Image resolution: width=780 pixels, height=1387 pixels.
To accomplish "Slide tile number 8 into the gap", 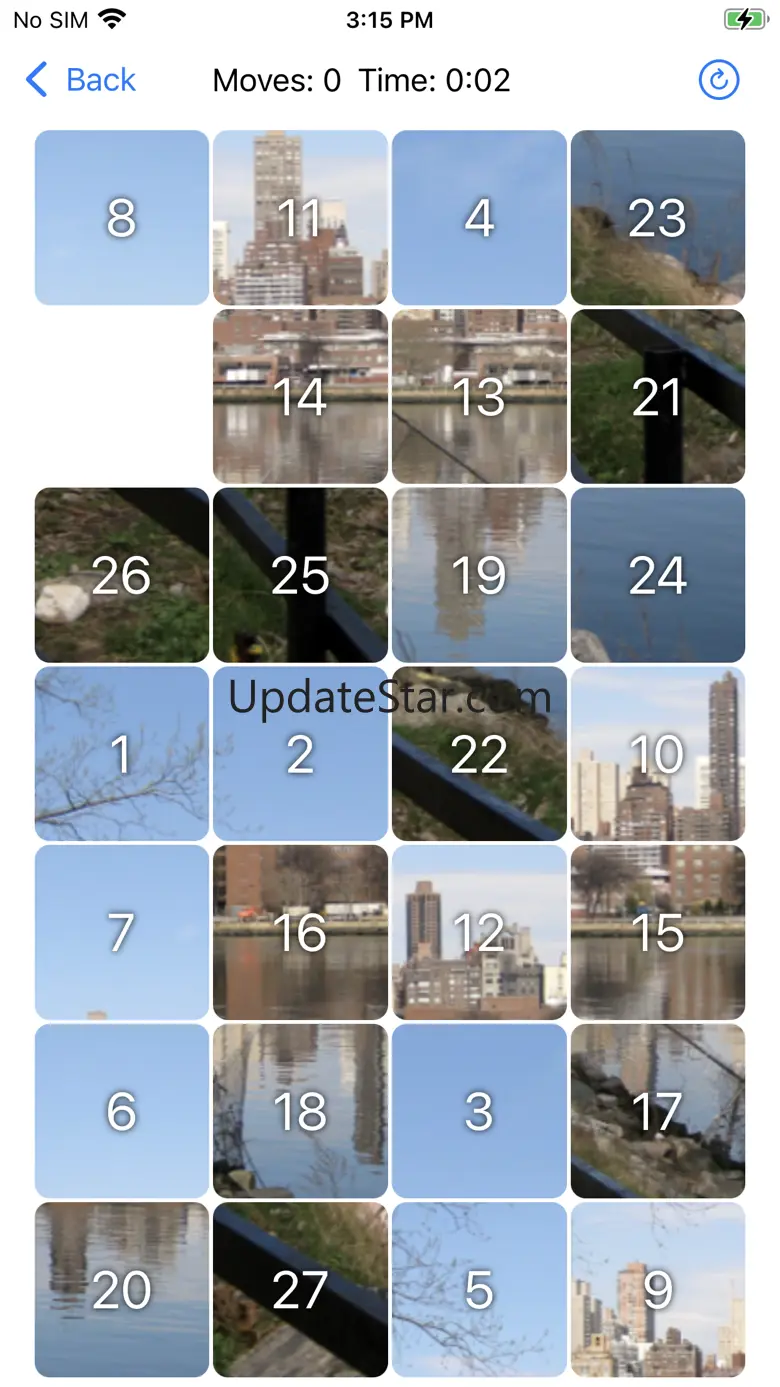I will click(x=122, y=218).
